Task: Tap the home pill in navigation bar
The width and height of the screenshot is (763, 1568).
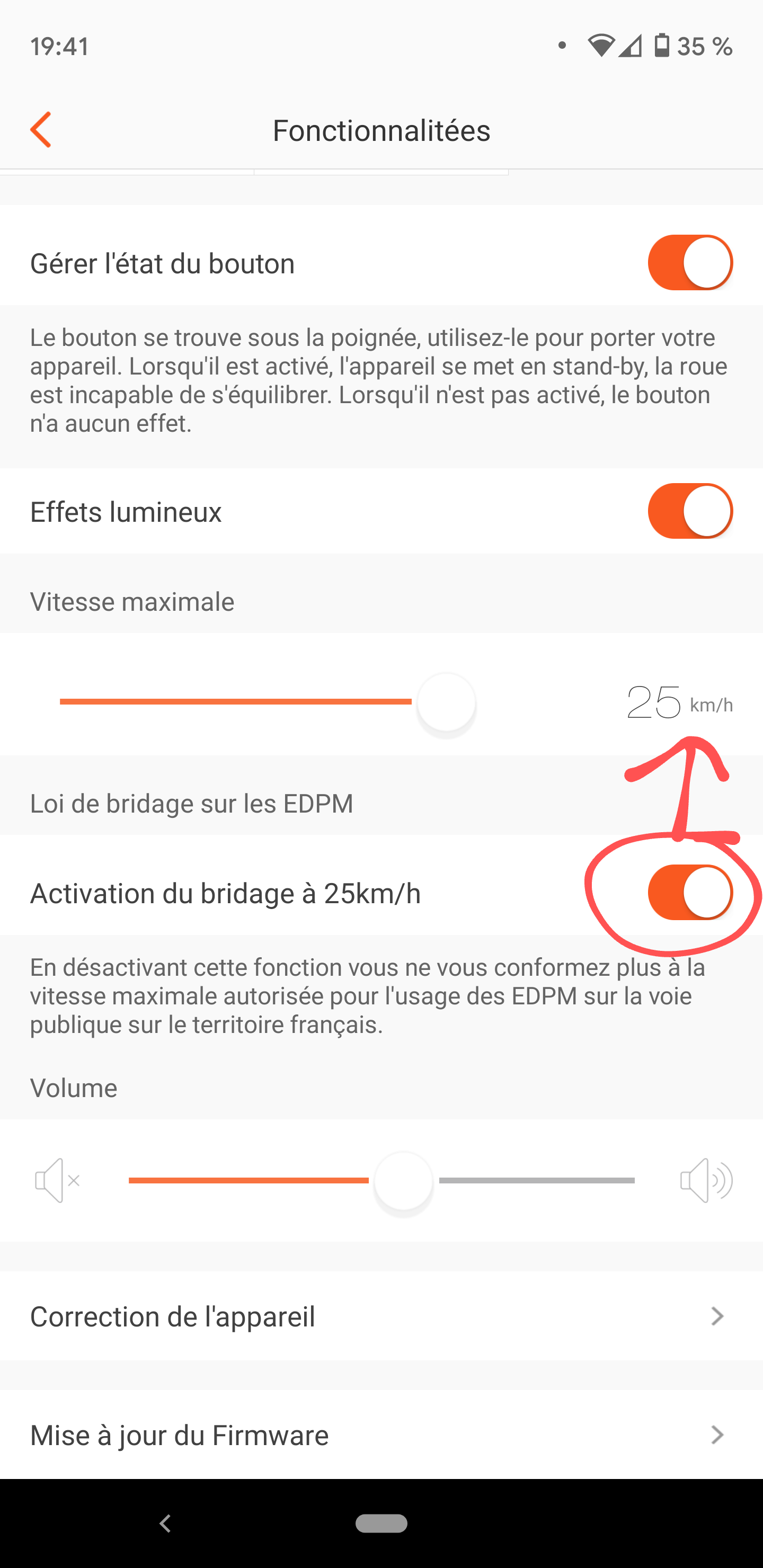Action: tap(381, 1524)
